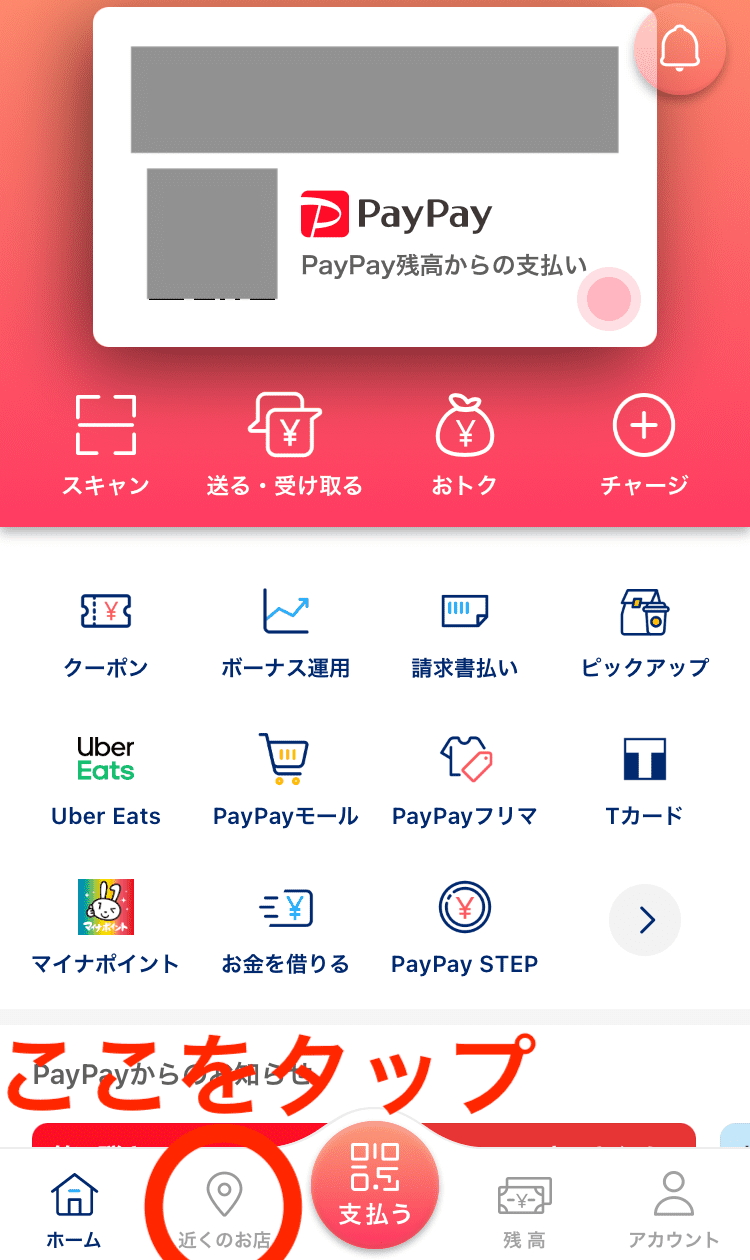Show more services with the arrow button
Viewport: 750px width, 1260px height.
pos(645,920)
